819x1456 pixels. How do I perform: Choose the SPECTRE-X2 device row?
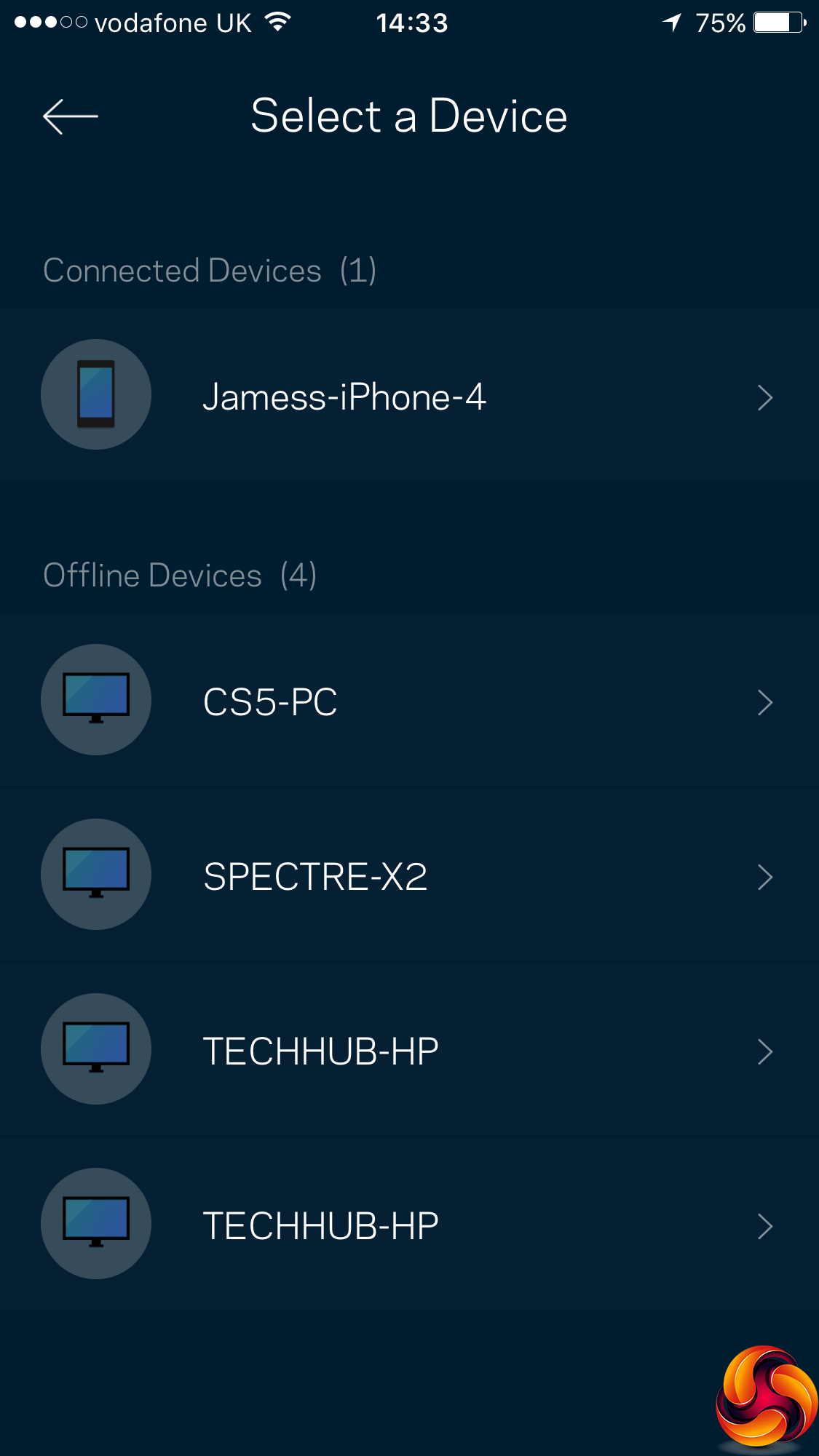[x=408, y=876]
